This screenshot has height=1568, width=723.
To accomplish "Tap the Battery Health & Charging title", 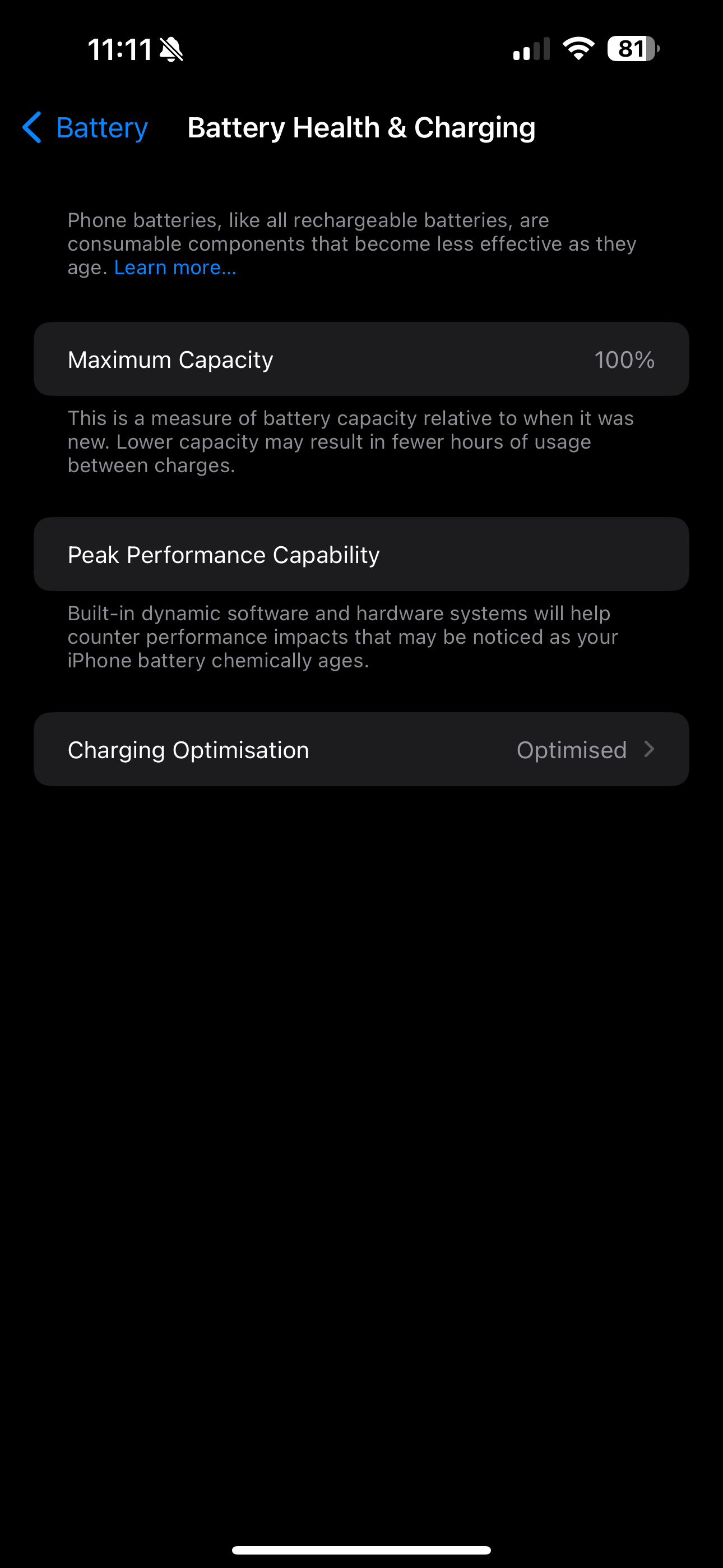I will (361, 128).
